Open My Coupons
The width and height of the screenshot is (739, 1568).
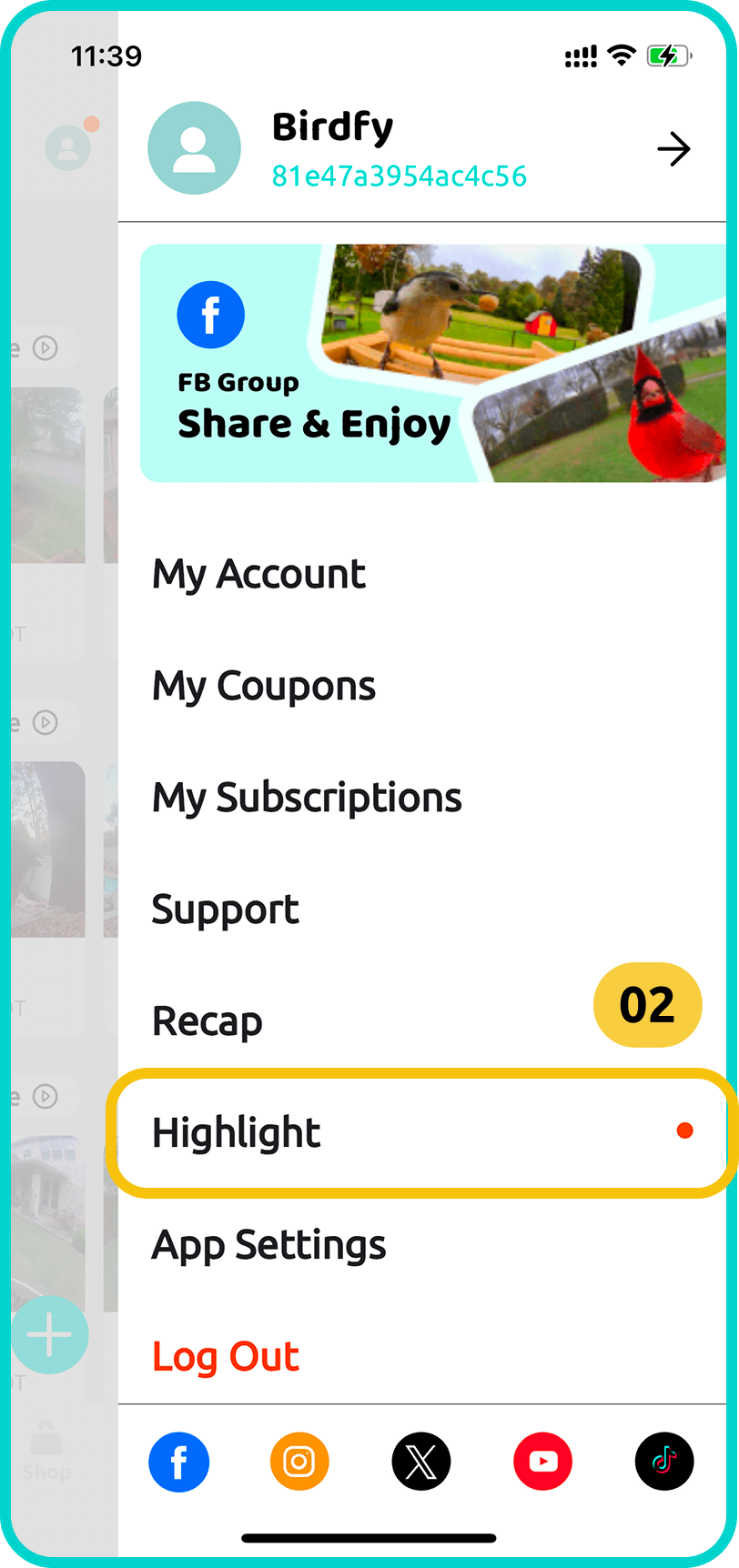(x=264, y=687)
